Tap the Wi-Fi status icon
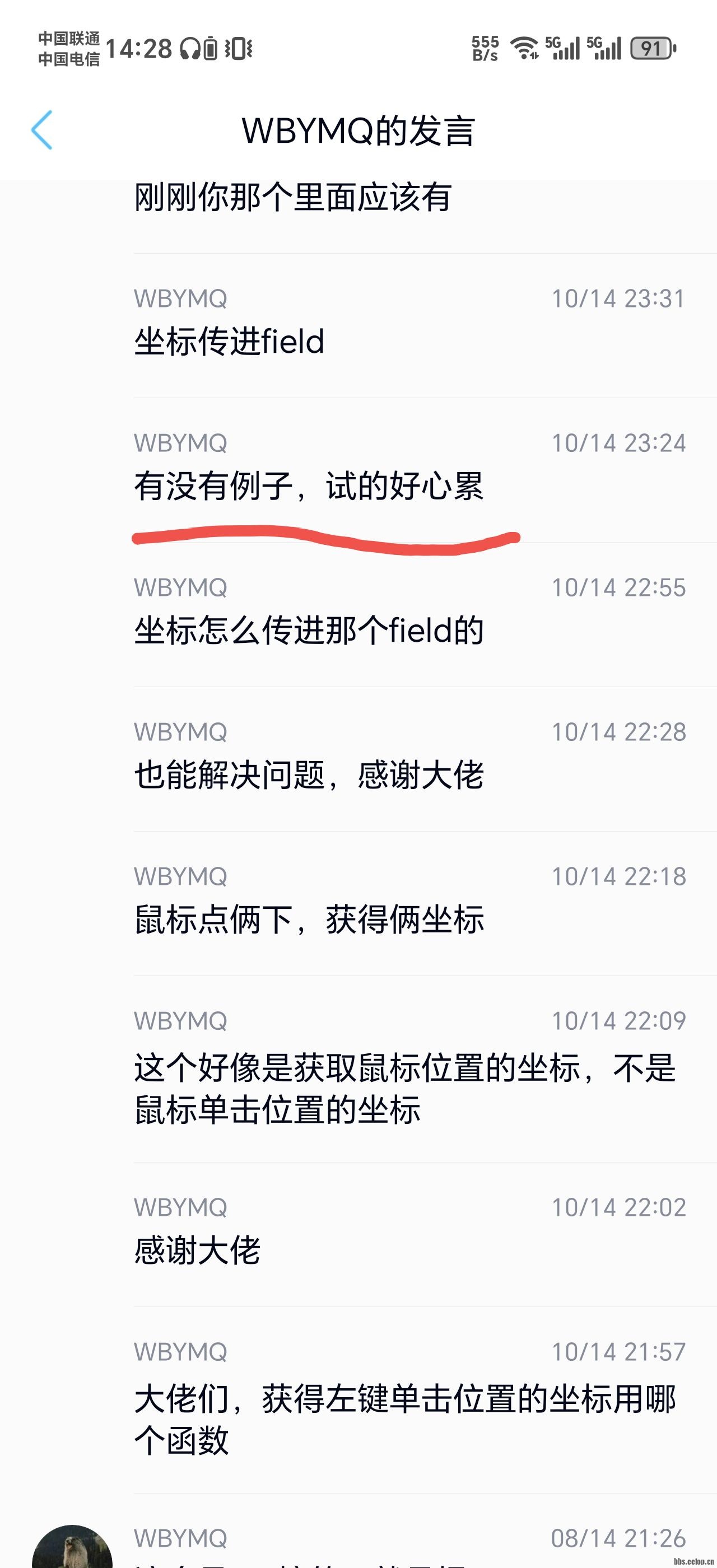Image resolution: width=717 pixels, height=1568 pixels. tap(525, 49)
